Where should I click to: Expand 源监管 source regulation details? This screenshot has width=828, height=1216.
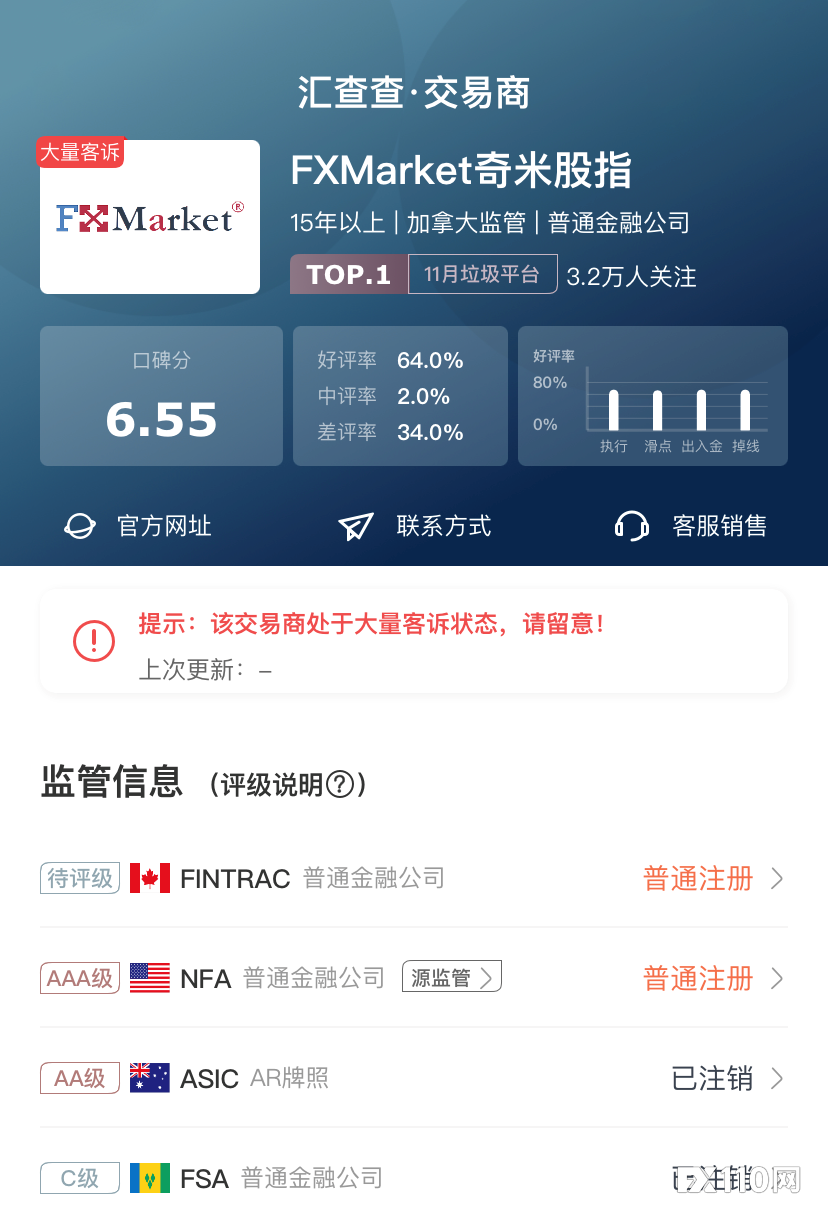click(451, 976)
